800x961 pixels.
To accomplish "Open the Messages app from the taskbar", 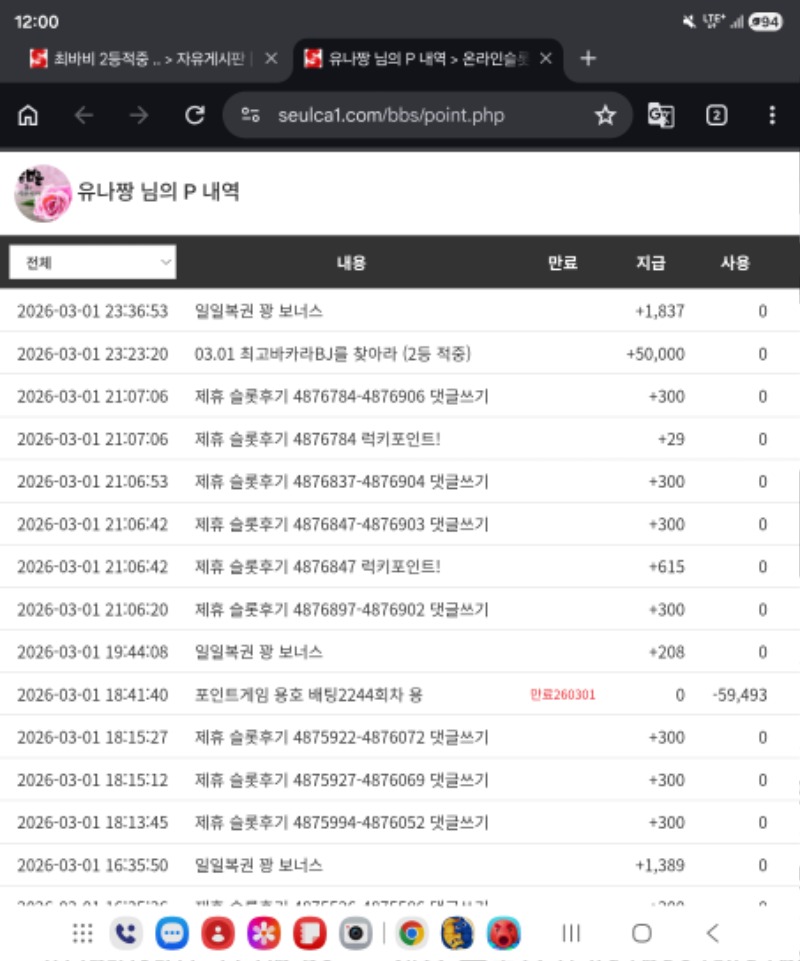I will pos(172,933).
